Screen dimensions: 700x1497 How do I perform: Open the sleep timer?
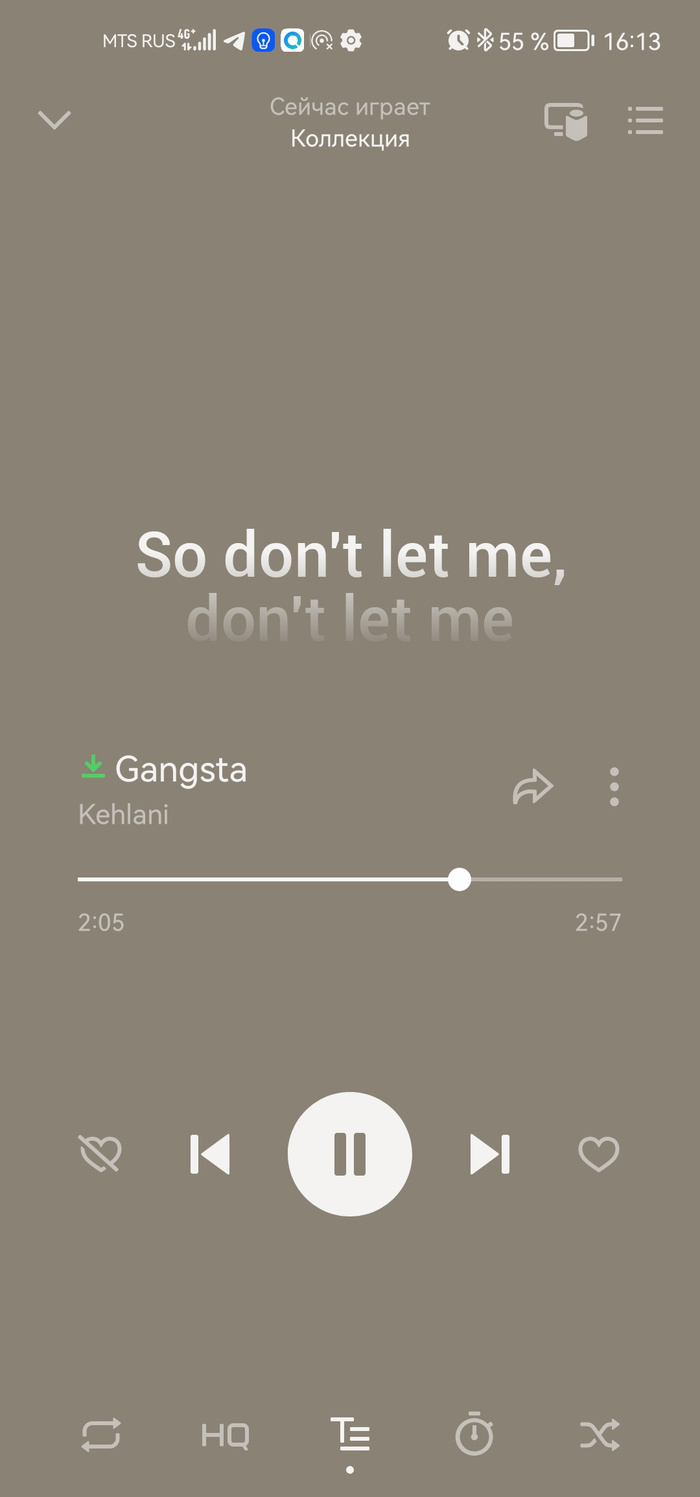coord(474,1436)
